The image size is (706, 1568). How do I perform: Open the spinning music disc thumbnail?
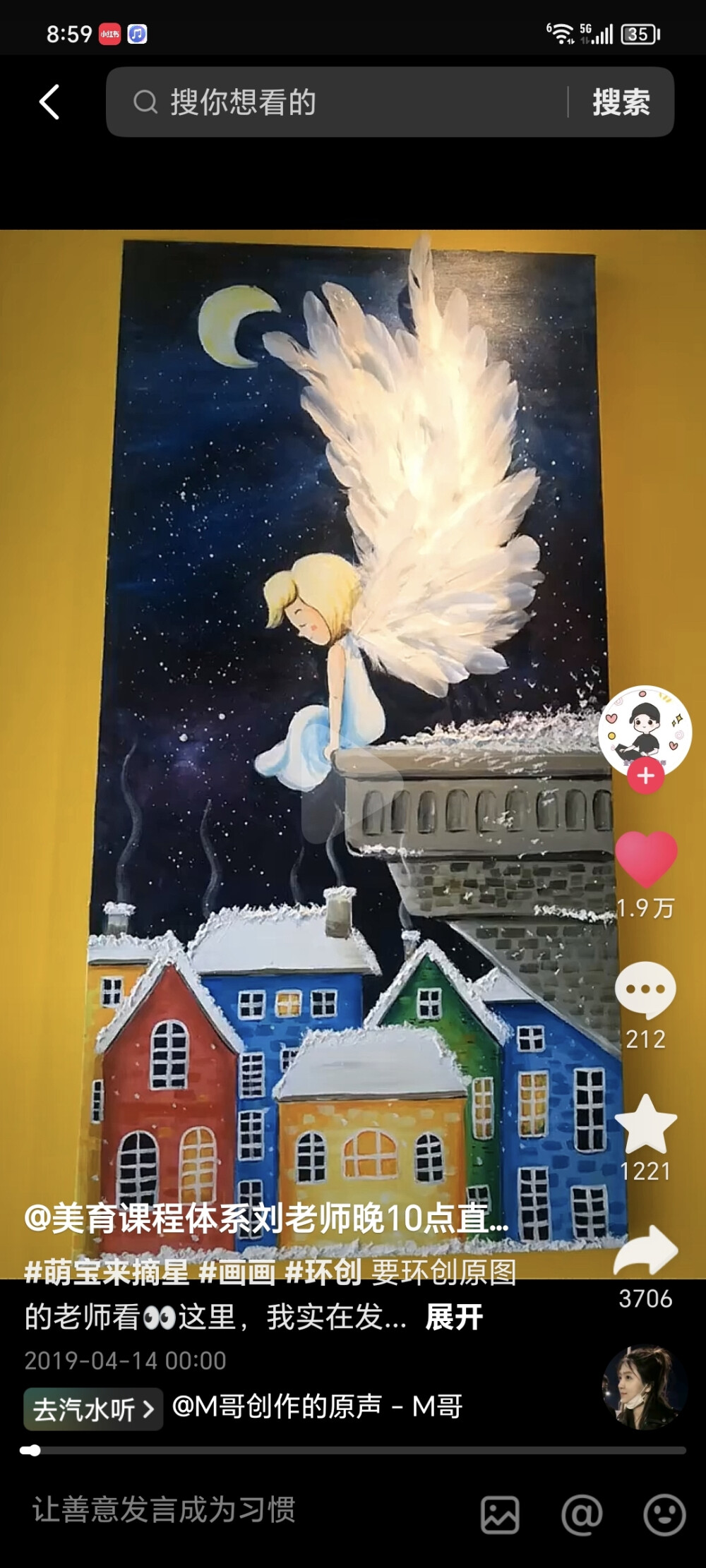[x=644, y=1388]
